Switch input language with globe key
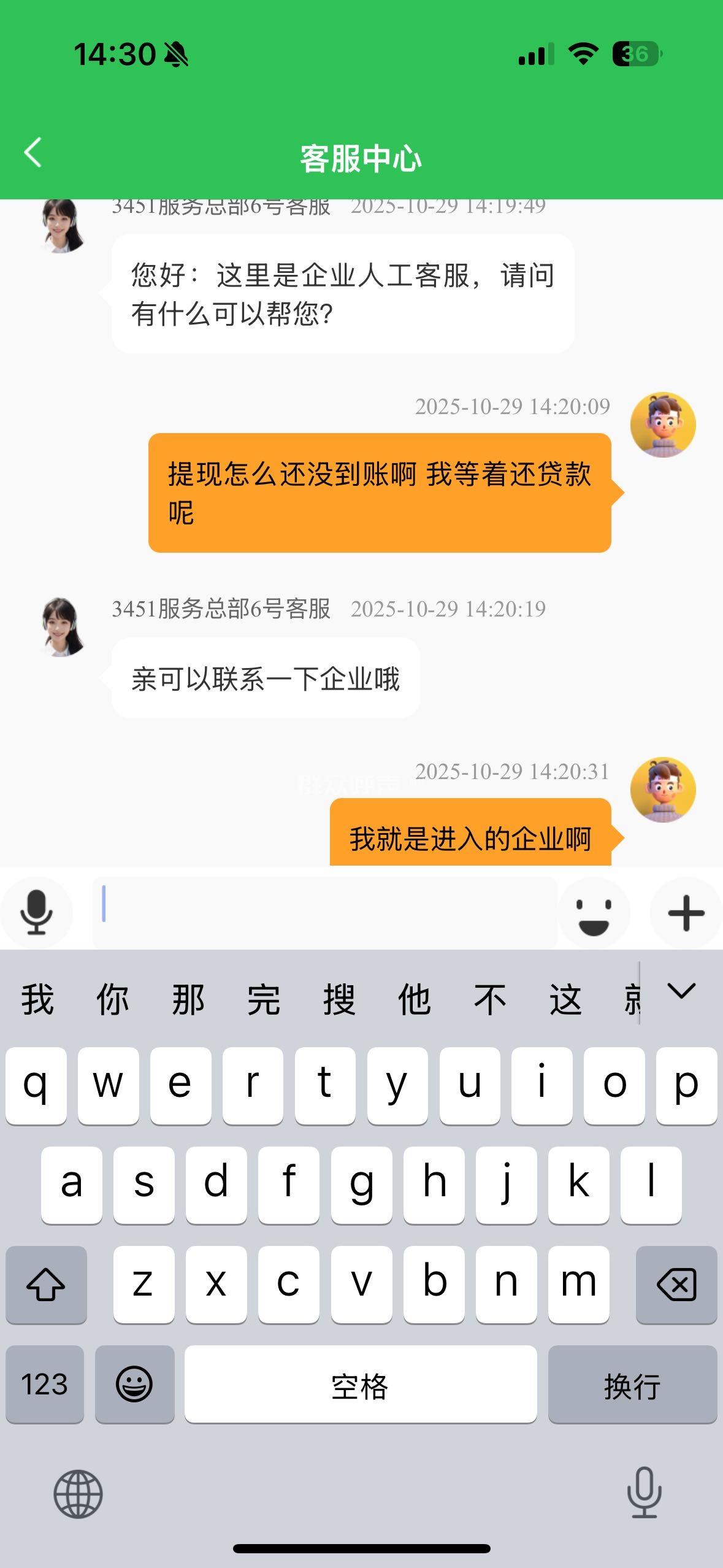Screen dimensions: 723x1568 tap(78, 1493)
